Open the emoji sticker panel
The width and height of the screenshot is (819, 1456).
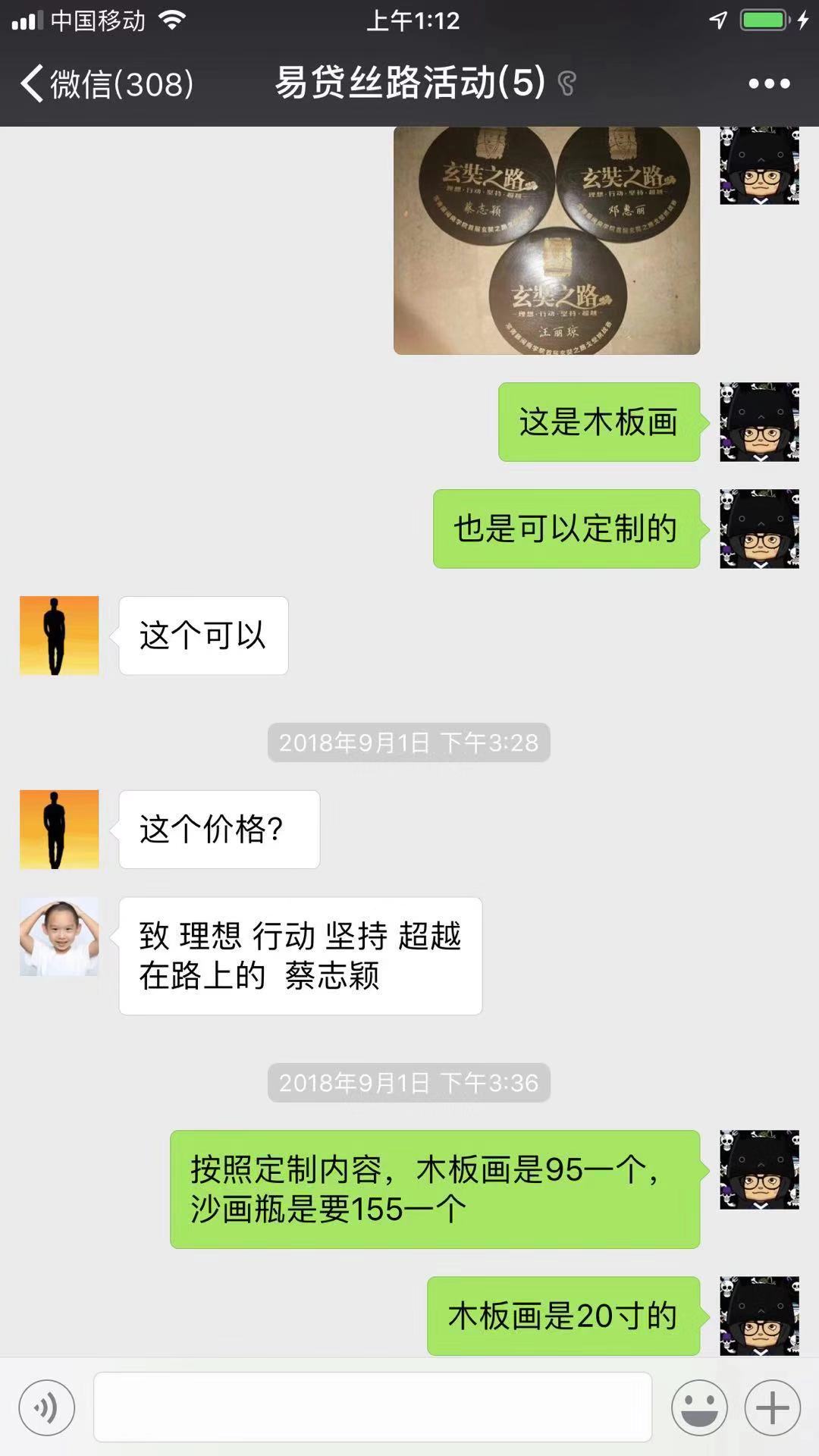[698, 1407]
